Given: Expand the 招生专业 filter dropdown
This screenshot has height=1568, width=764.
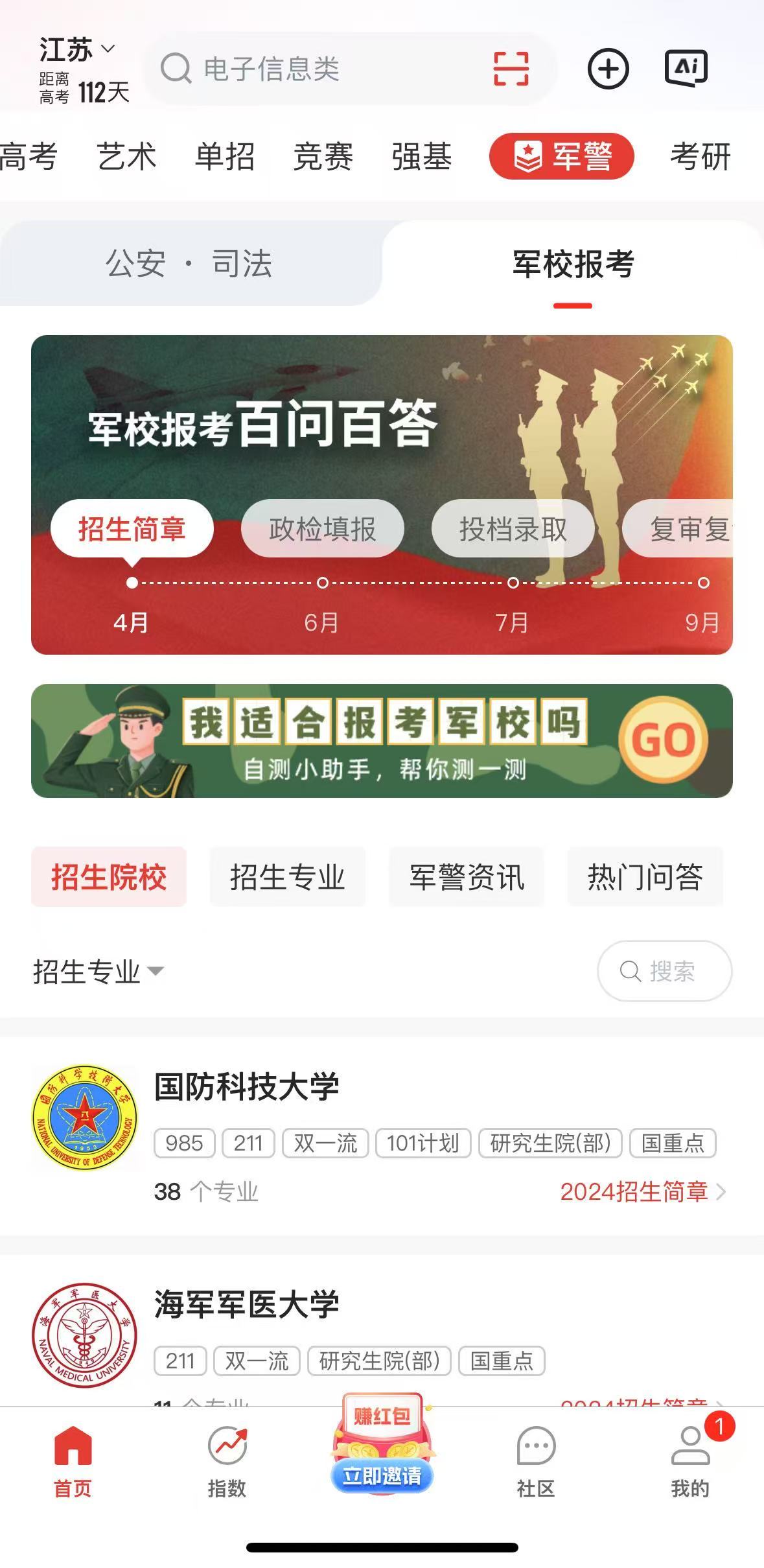Looking at the screenshot, I should [x=98, y=971].
